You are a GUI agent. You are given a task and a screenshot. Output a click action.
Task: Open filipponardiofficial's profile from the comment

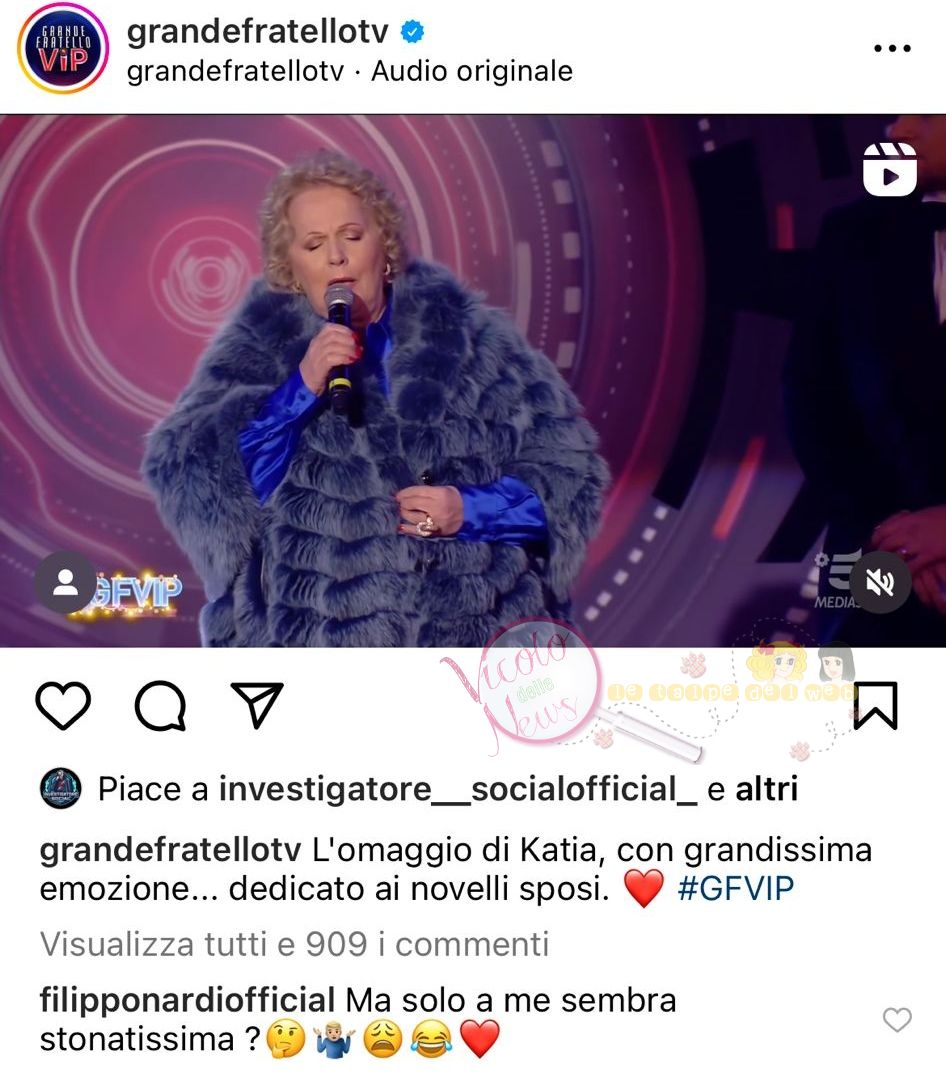tap(187, 999)
